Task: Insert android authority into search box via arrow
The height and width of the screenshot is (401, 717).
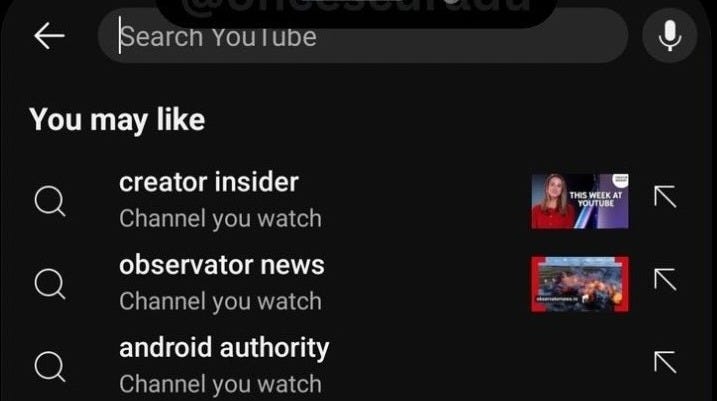Action: click(665, 362)
